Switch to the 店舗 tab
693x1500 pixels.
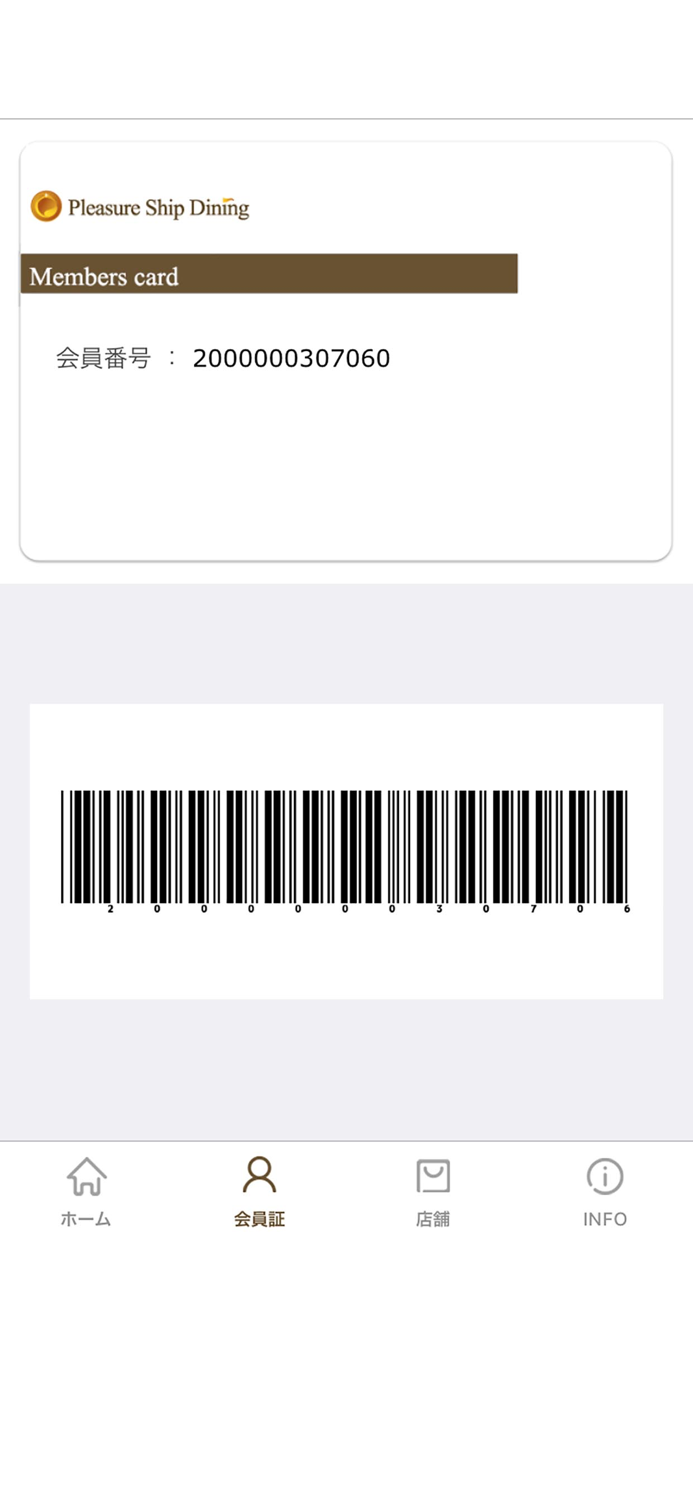click(433, 1192)
